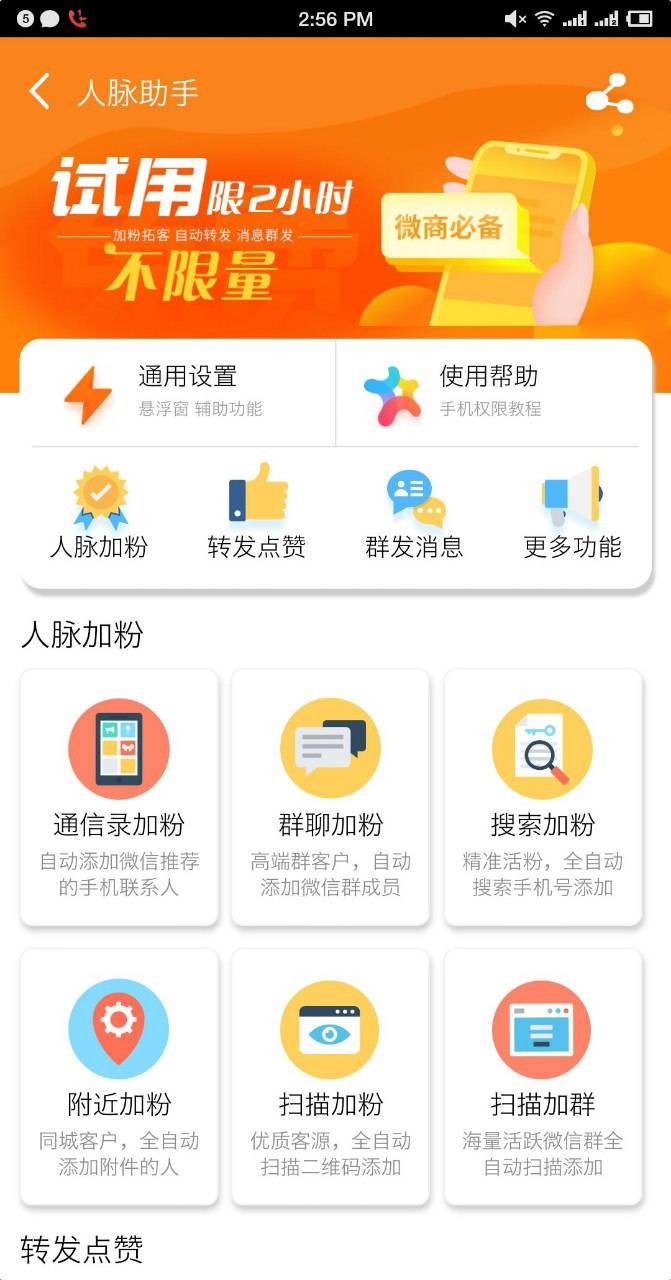Open the 通信录加粉 card
This screenshot has width=671, height=1280.
click(x=119, y=797)
